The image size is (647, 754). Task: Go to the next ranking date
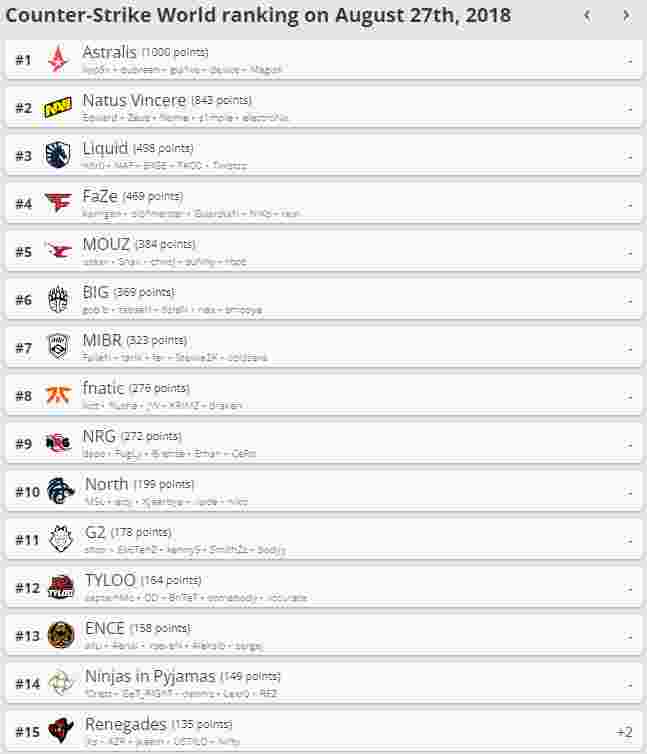[626, 15]
